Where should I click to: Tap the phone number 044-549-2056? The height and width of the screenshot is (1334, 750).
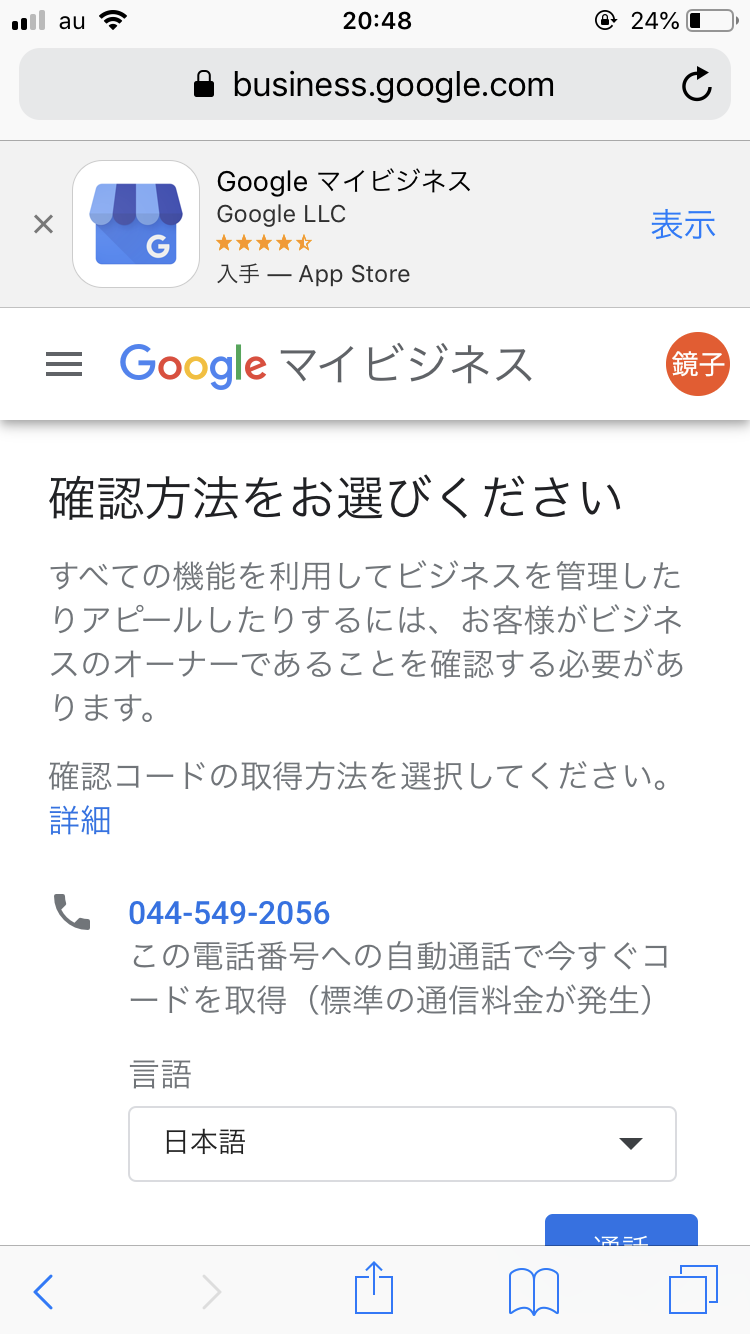click(x=229, y=913)
